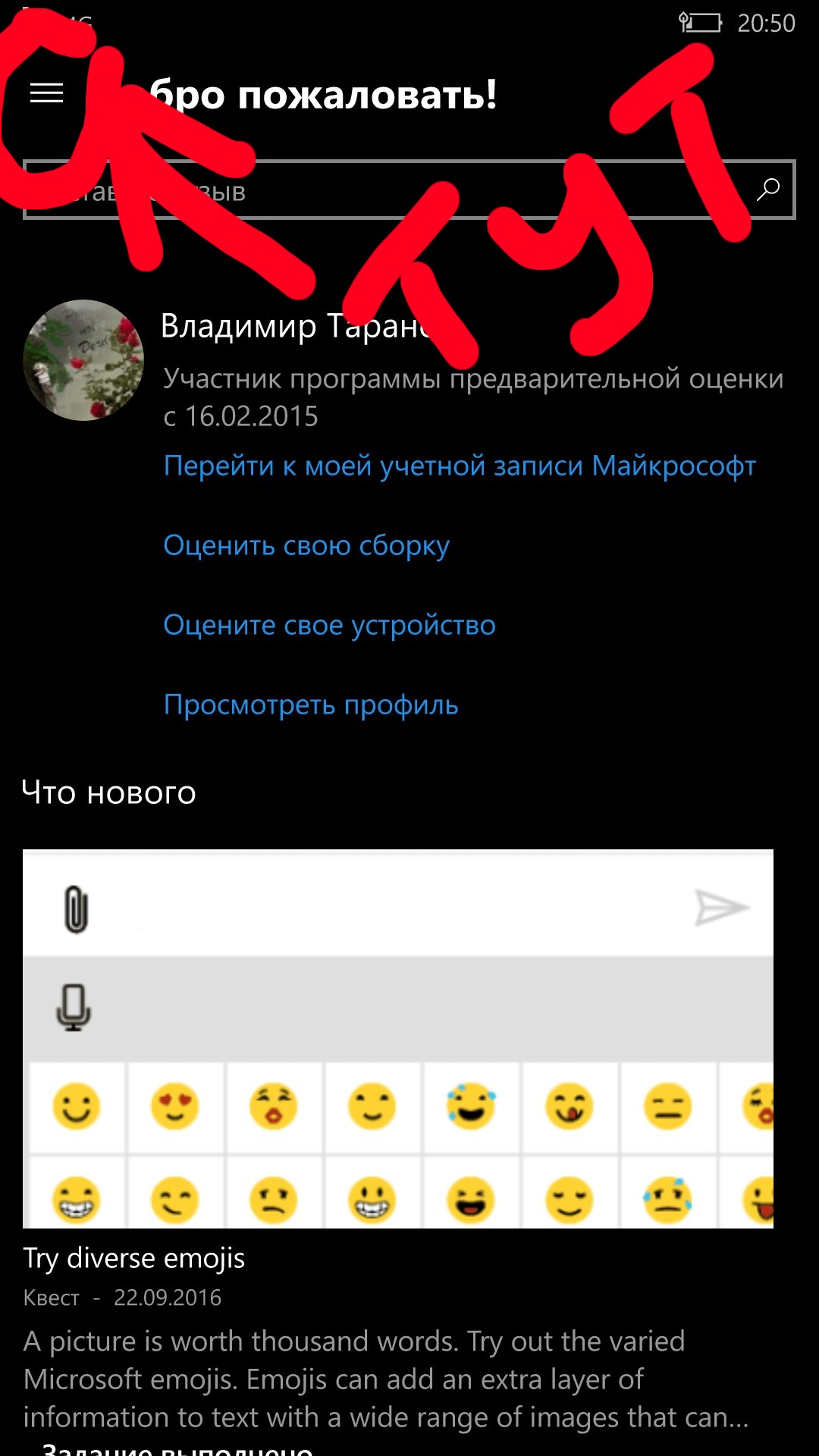The height and width of the screenshot is (1456, 819).
Task: Open Просмотреть профиль link
Action: tap(311, 705)
